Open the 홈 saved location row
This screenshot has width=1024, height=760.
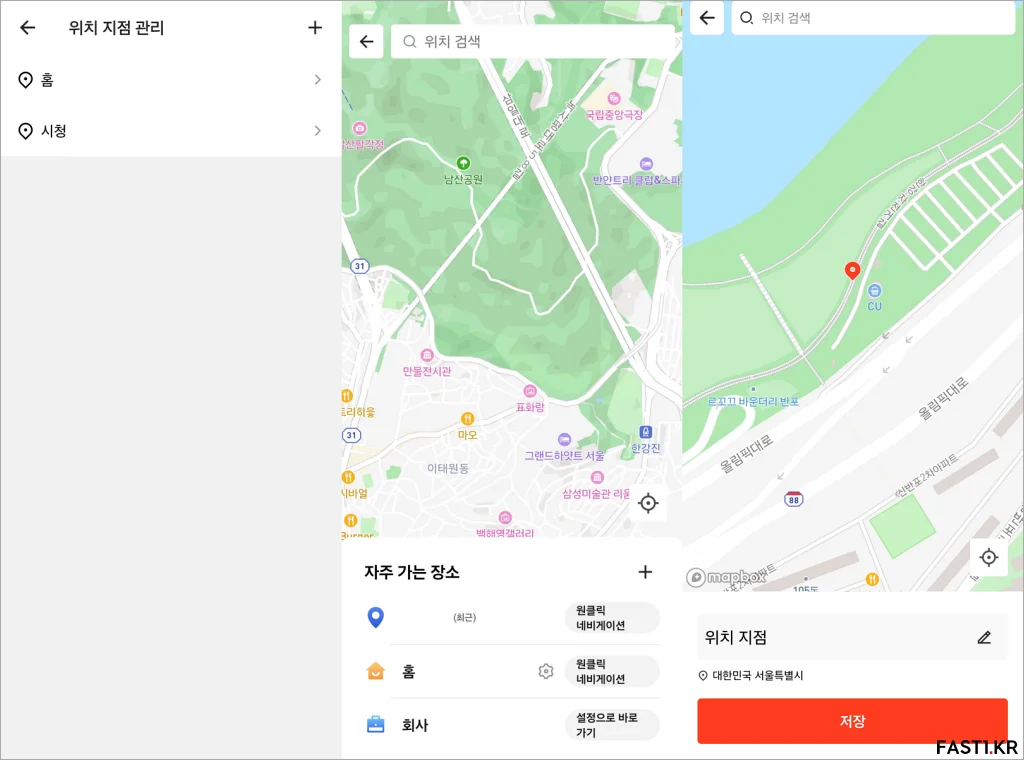[x=170, y=80]
